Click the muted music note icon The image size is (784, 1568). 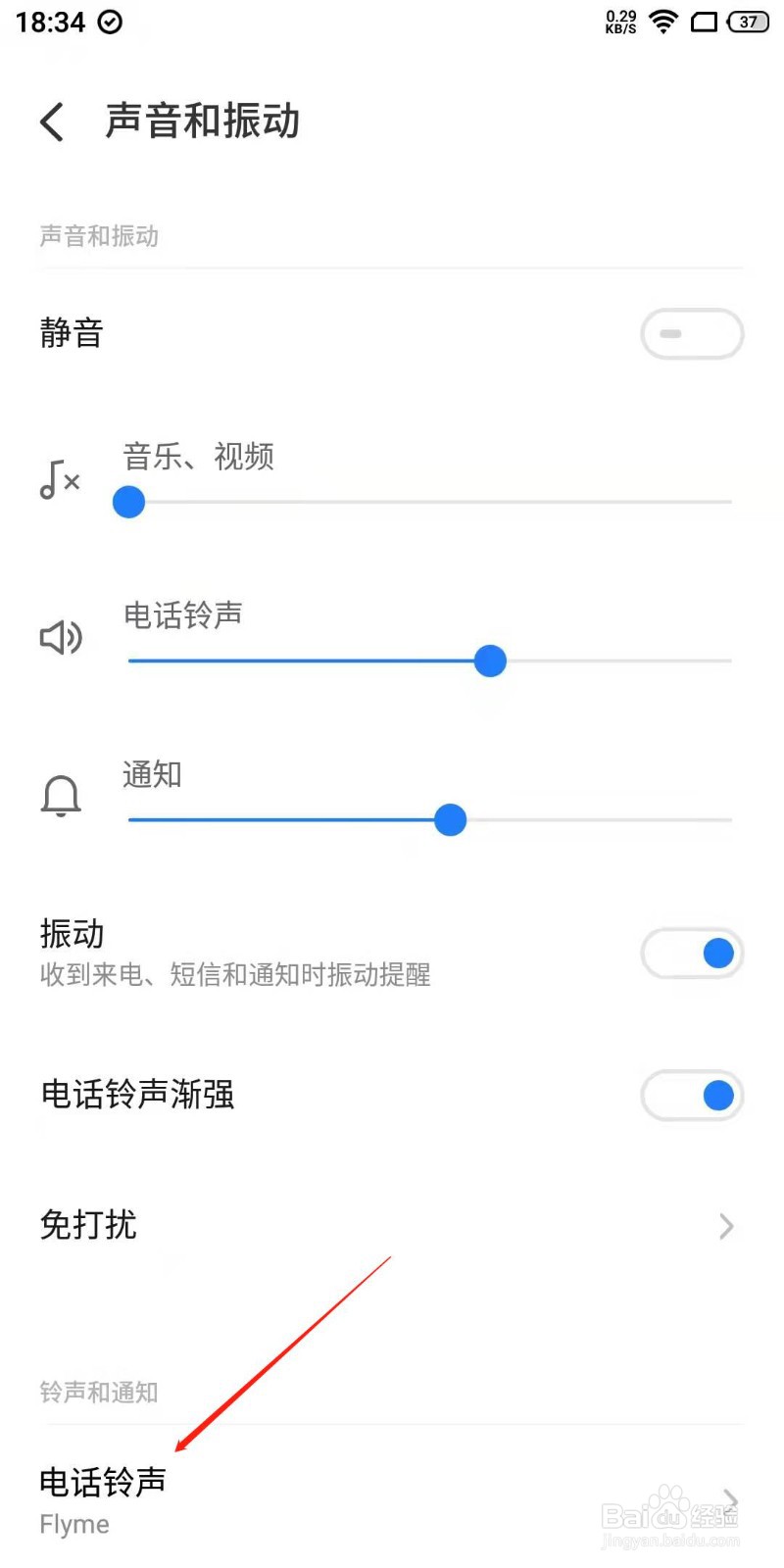point(59,480)
